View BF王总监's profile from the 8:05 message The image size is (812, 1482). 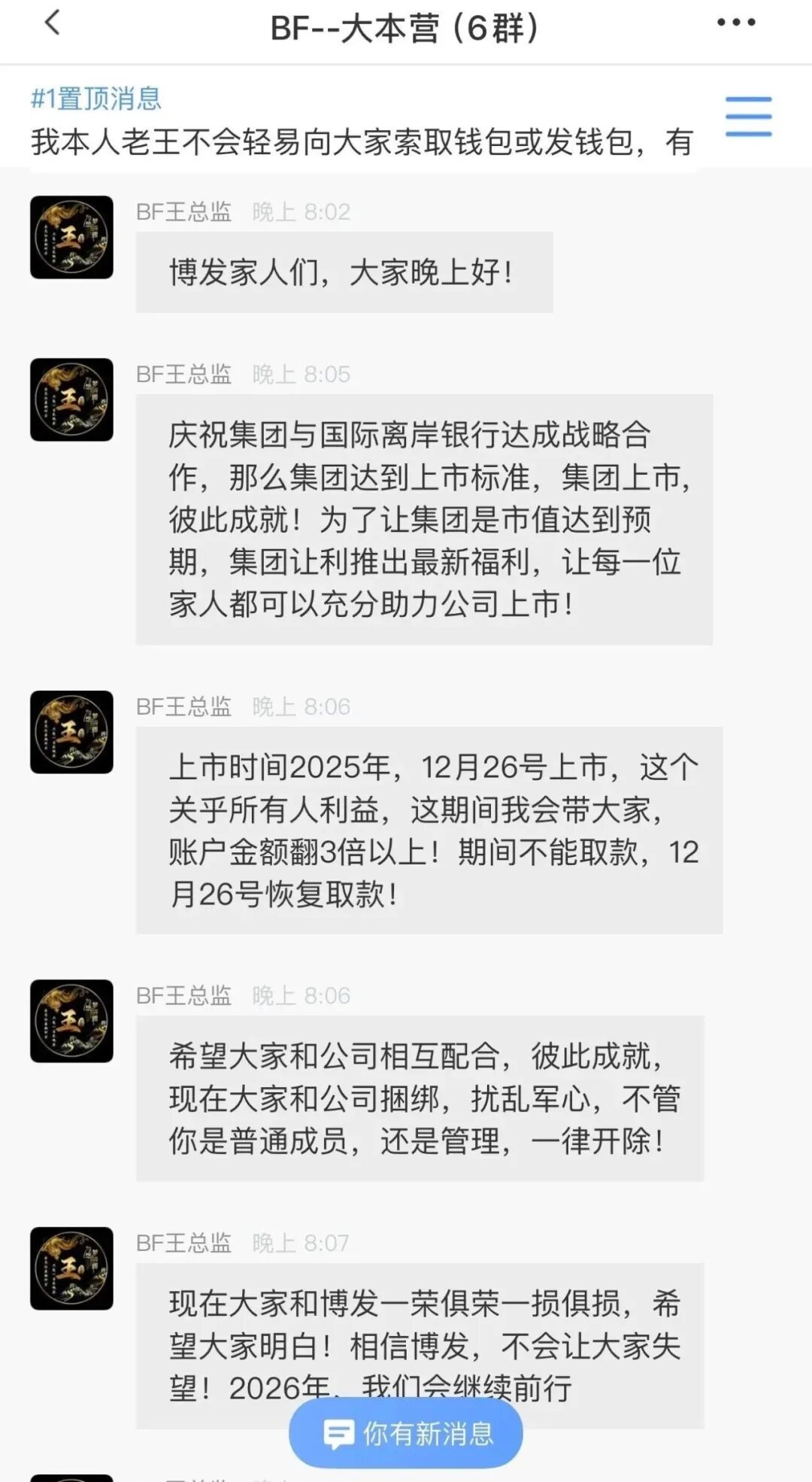pyautogui.click(x=72, y=400)
